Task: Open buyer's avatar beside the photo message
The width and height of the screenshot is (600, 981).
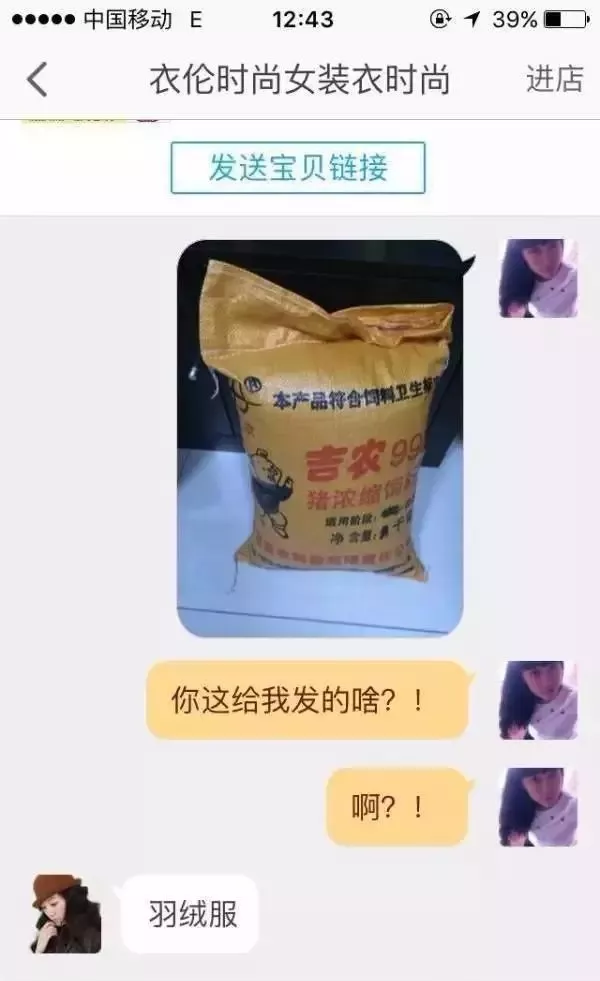Action: pos(538,278)
